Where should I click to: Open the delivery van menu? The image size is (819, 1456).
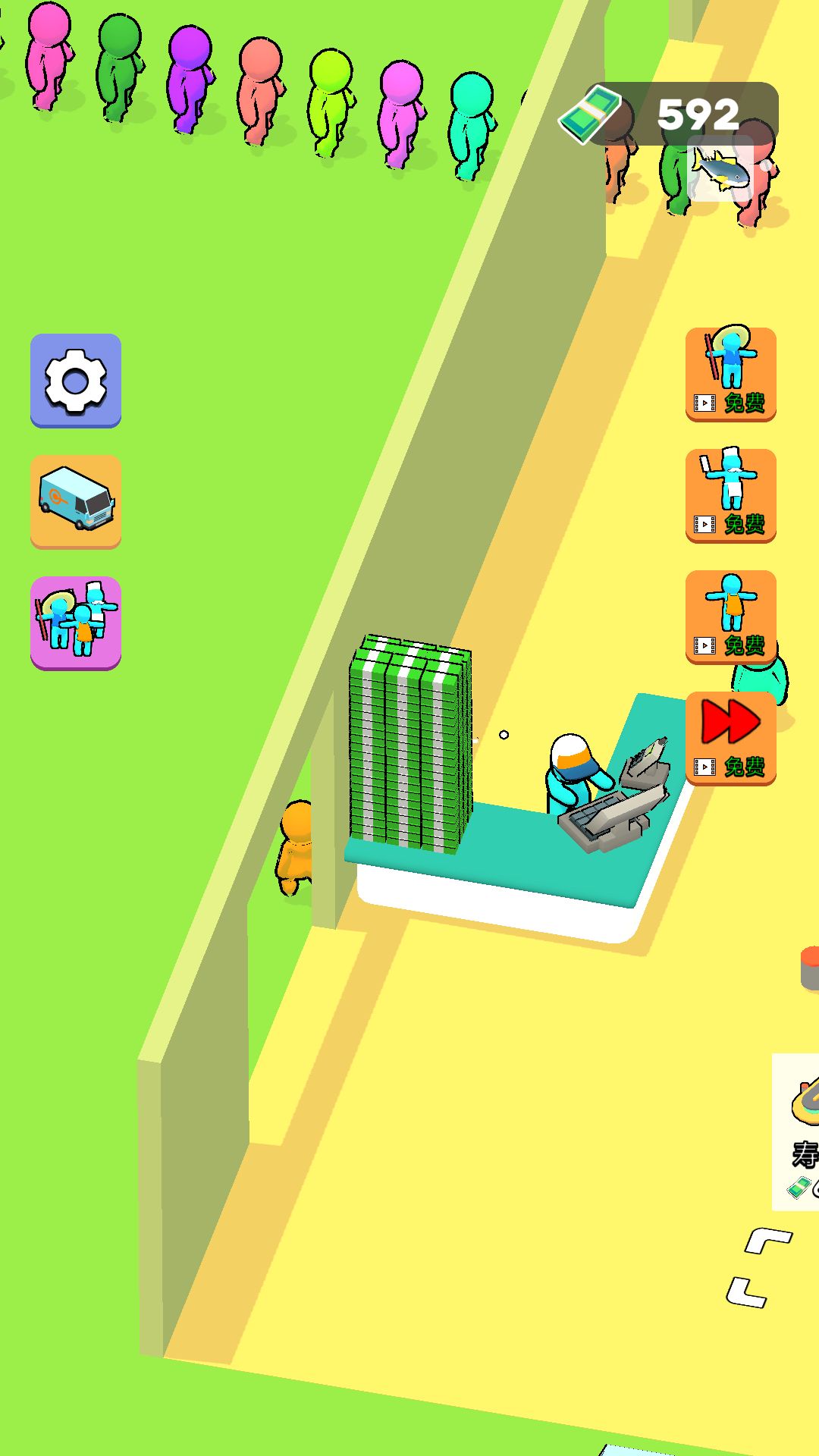pyautogui.click(x=76, y=501)
